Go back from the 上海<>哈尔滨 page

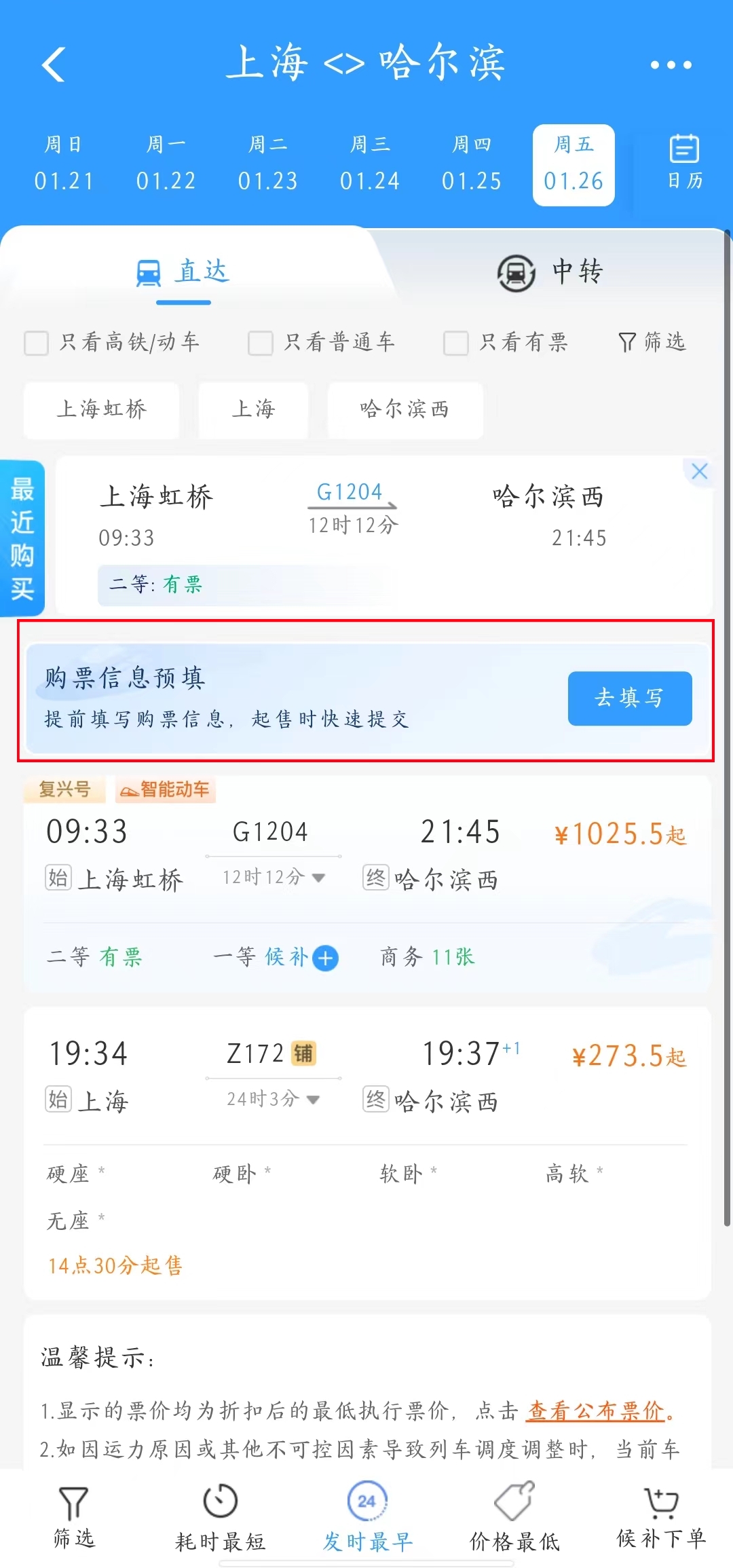[x=54, y=64]
